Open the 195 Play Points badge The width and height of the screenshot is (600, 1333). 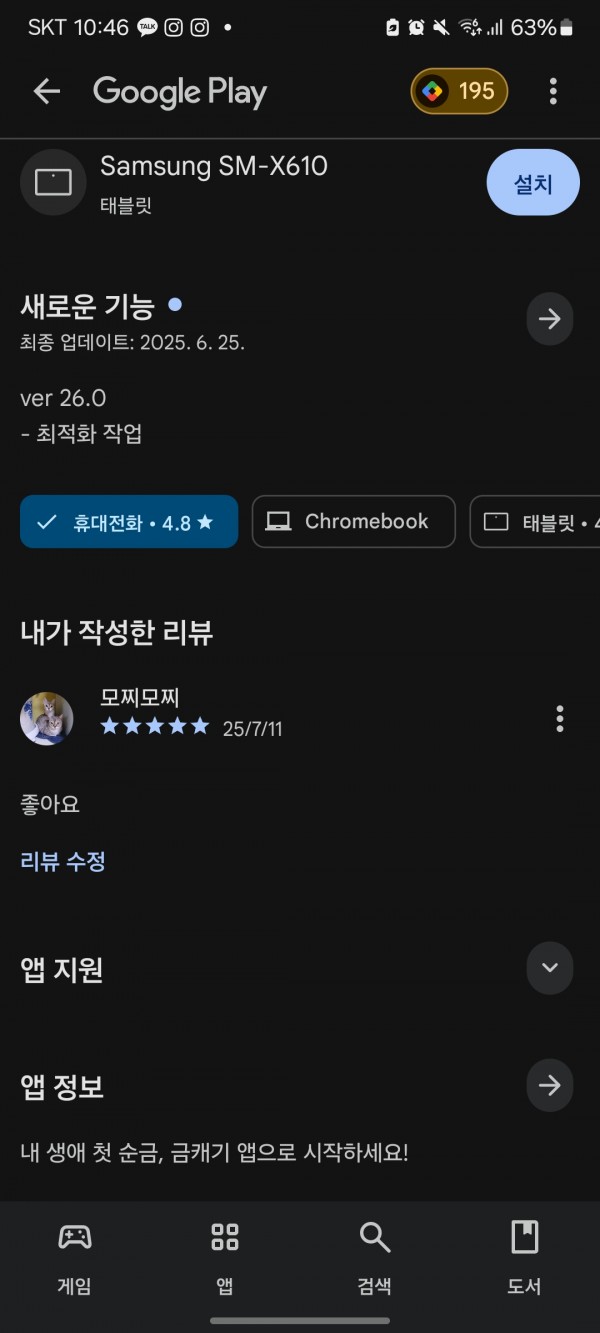point(459,92)
